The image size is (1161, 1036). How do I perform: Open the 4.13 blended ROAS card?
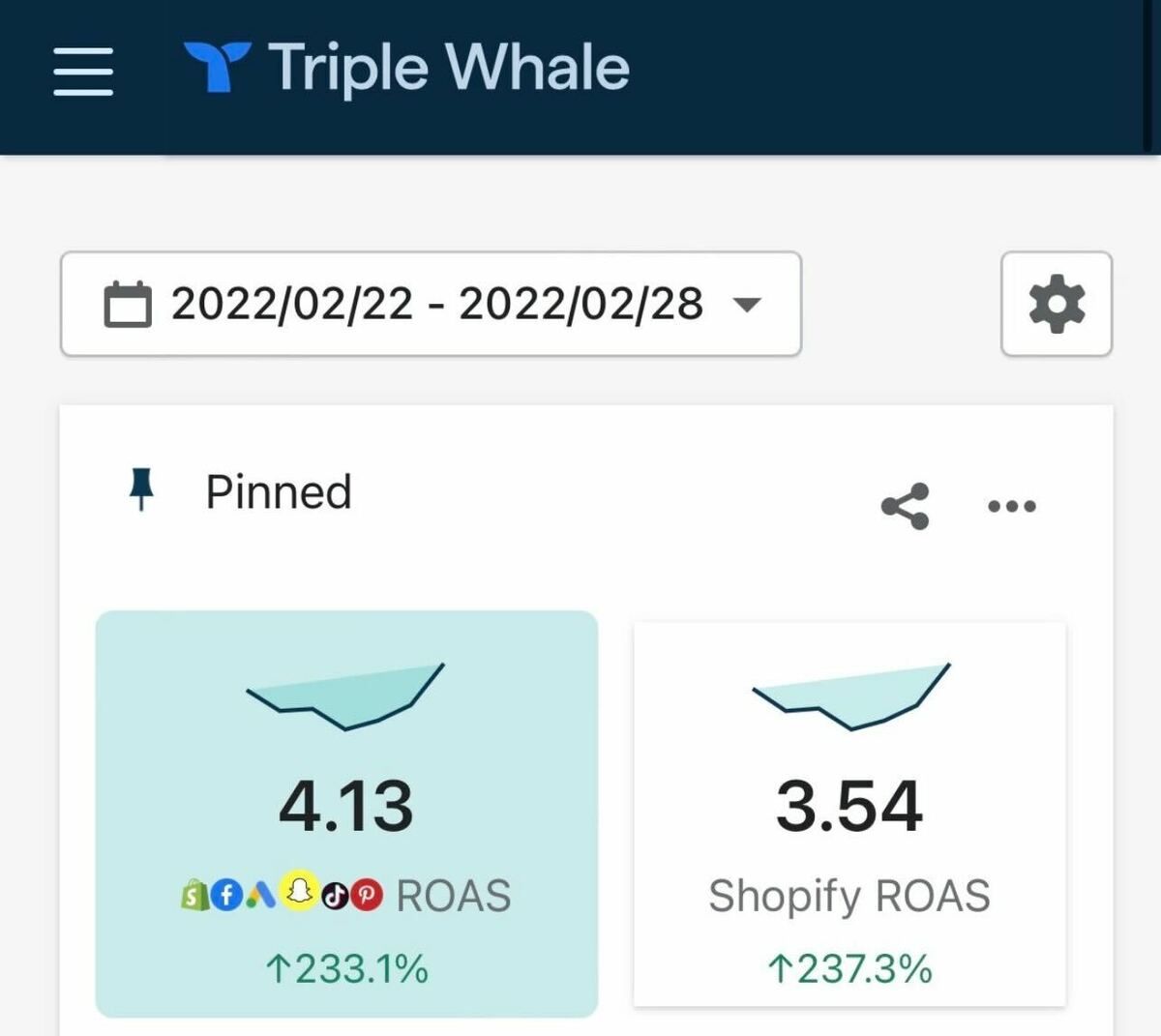click(x=346, y=813)
